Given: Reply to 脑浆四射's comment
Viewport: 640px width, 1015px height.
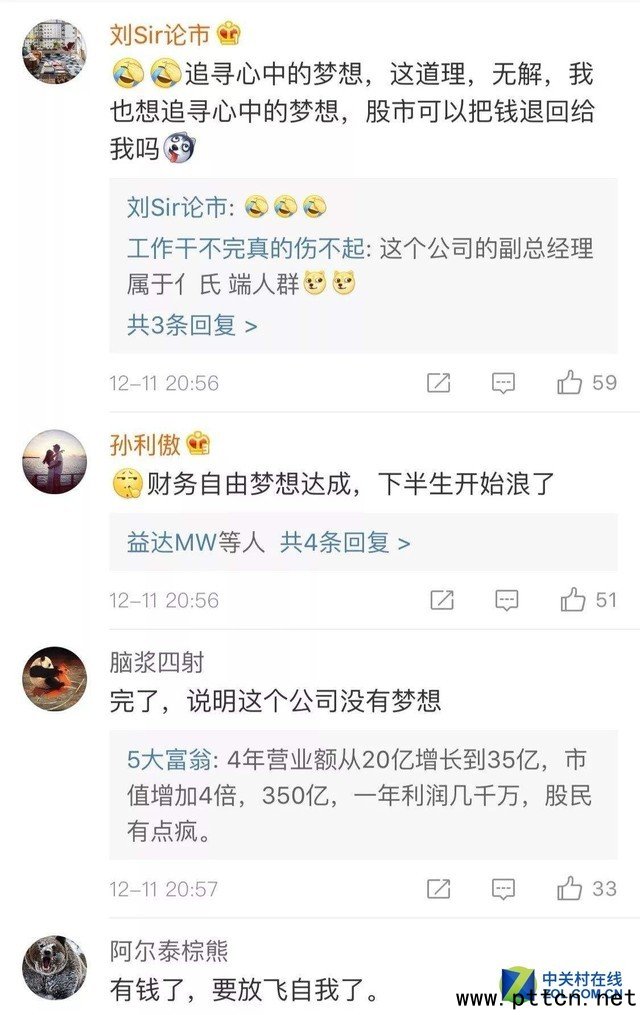Looking at the screenshot, I should 503,888.
